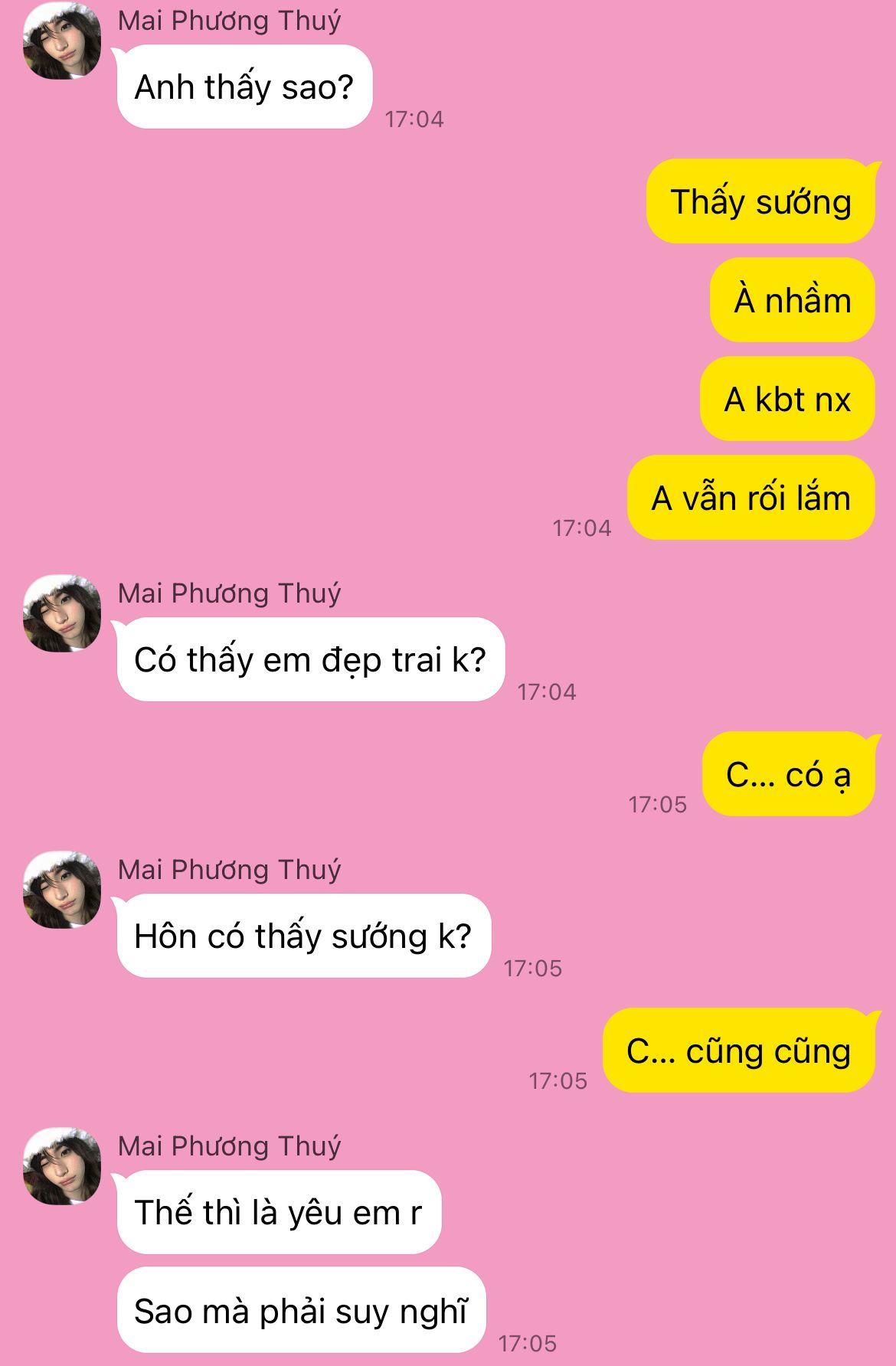View the sender's avatar by "Hôn có thấy sướng k?"
Image resolution: width=896 pixels, height=1366 pixels.
(x=62, y=890)
